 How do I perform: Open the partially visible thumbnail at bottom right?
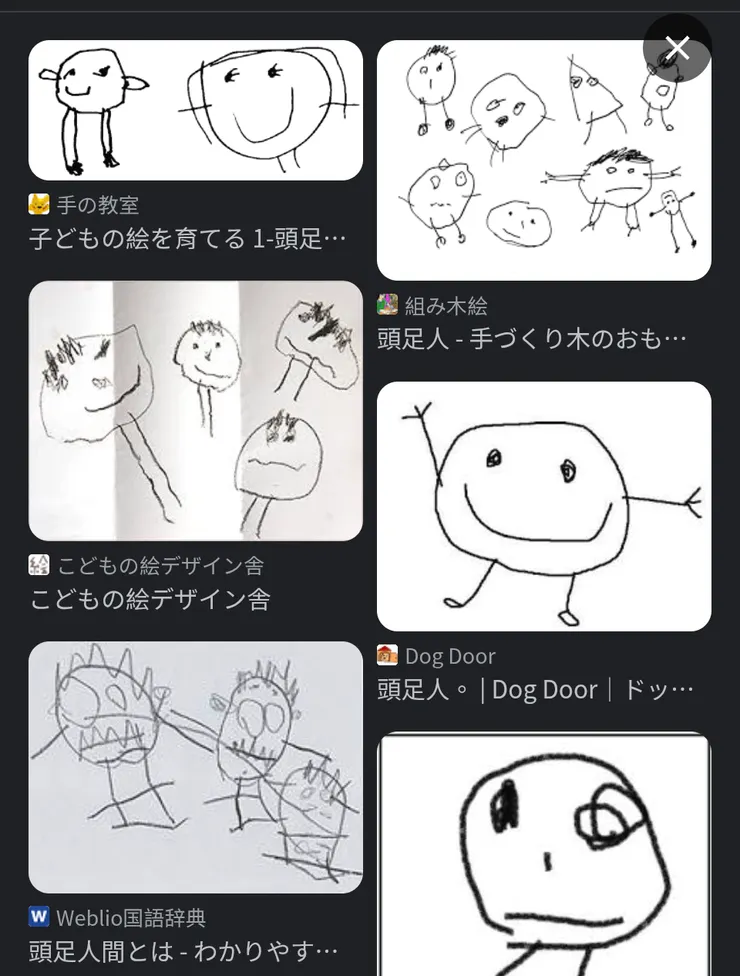[x=544, y=860]
